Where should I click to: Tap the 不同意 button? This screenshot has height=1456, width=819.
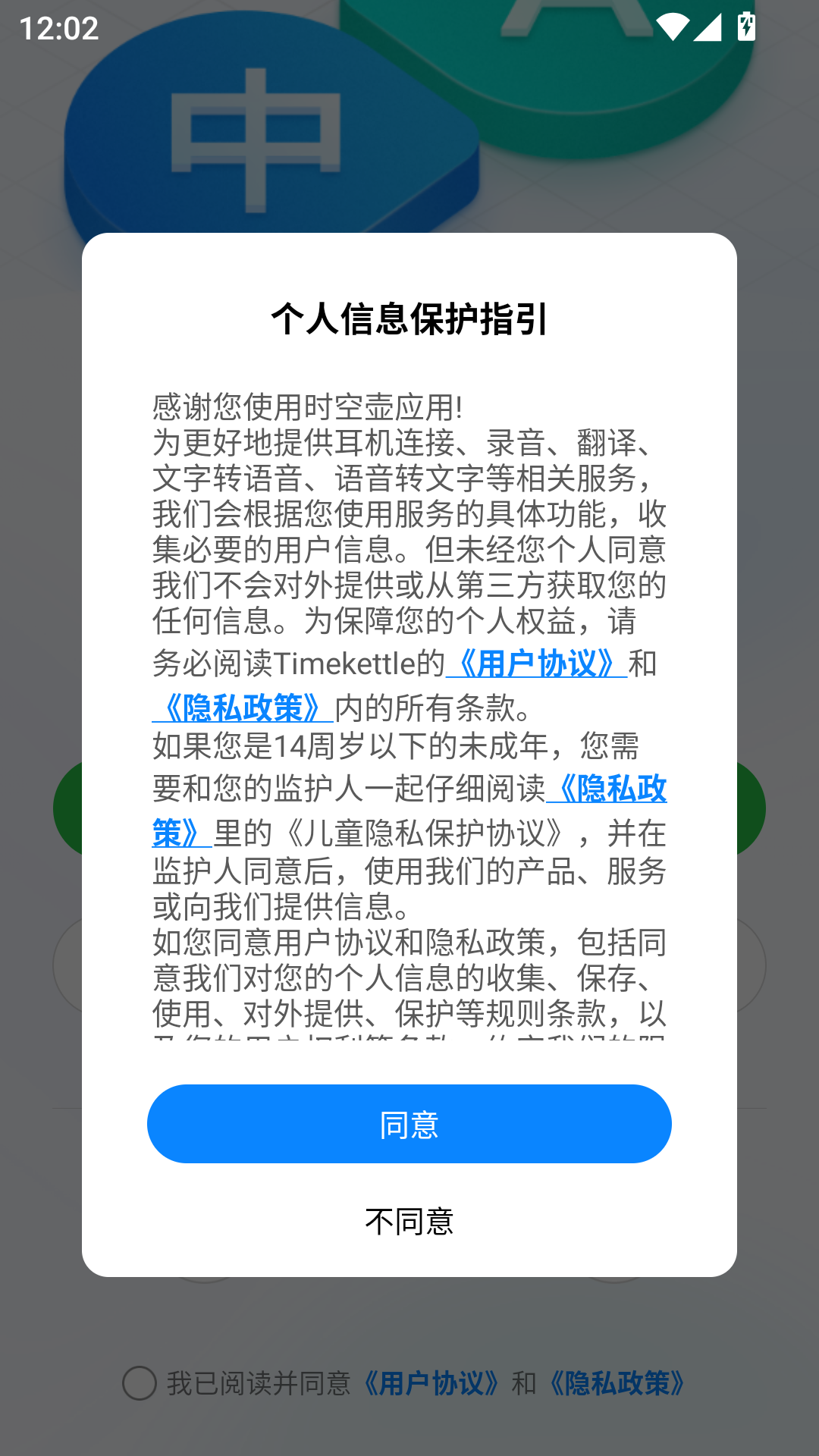409,1222
